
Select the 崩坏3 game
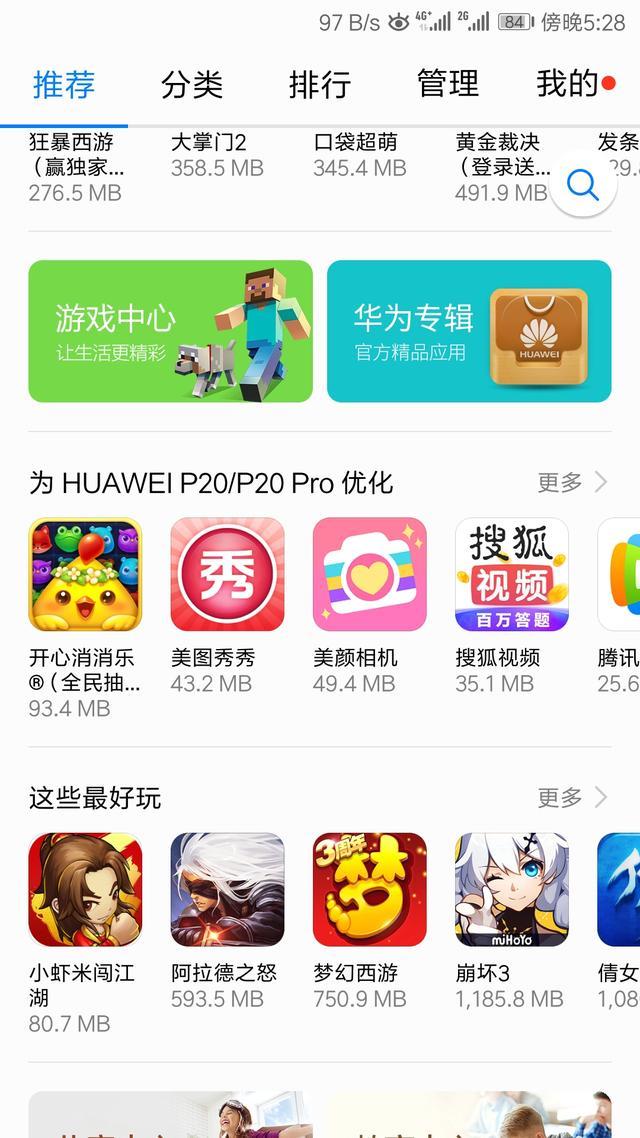[x=512, y=890]
